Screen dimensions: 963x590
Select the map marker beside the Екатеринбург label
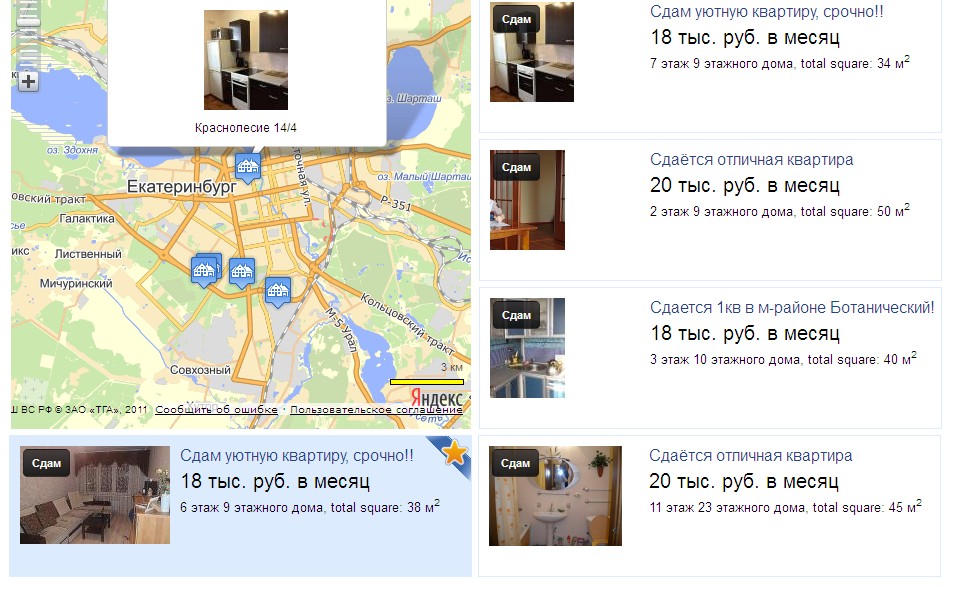click(x=247, y=166)
